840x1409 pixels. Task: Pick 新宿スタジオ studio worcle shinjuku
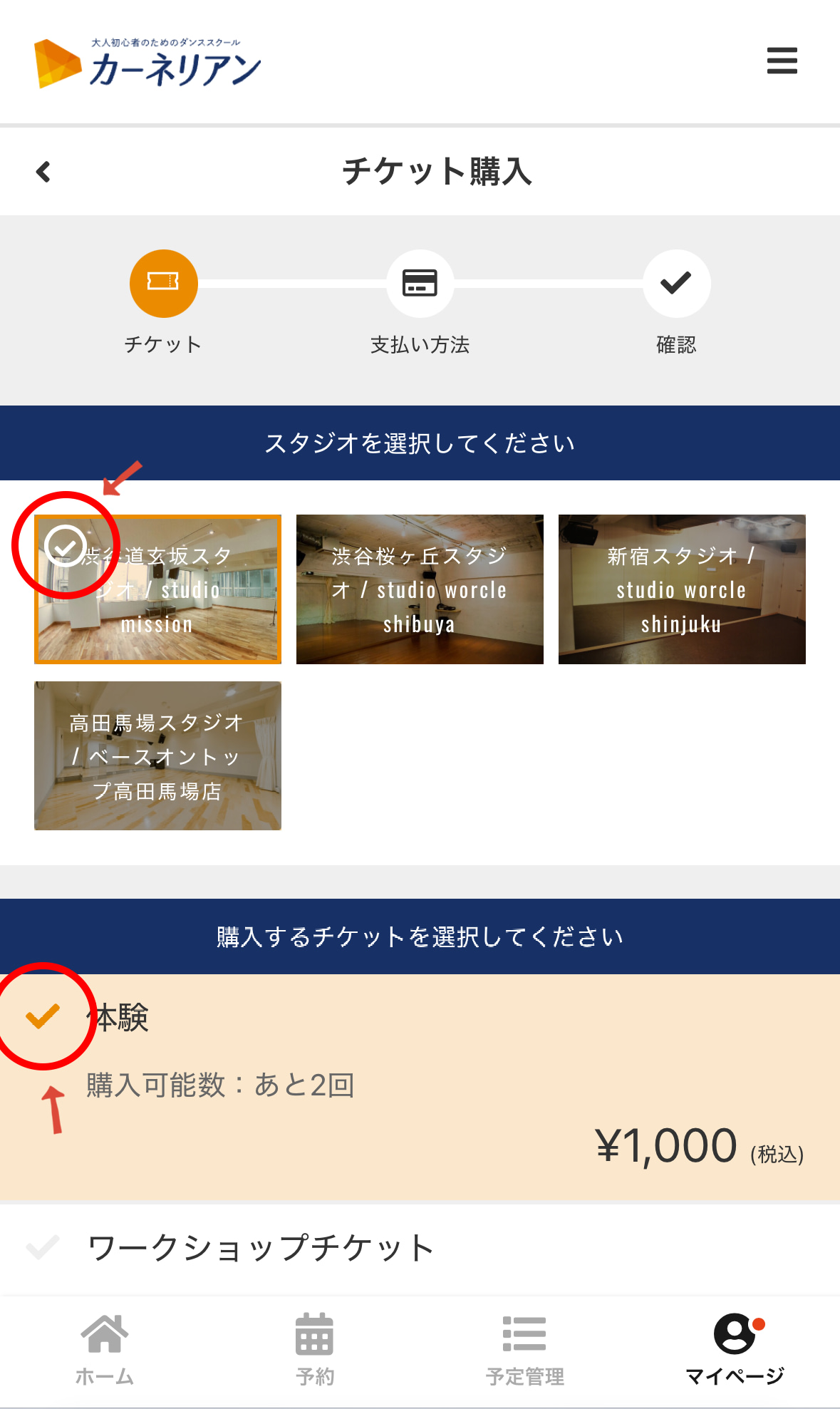coord(682,589)
